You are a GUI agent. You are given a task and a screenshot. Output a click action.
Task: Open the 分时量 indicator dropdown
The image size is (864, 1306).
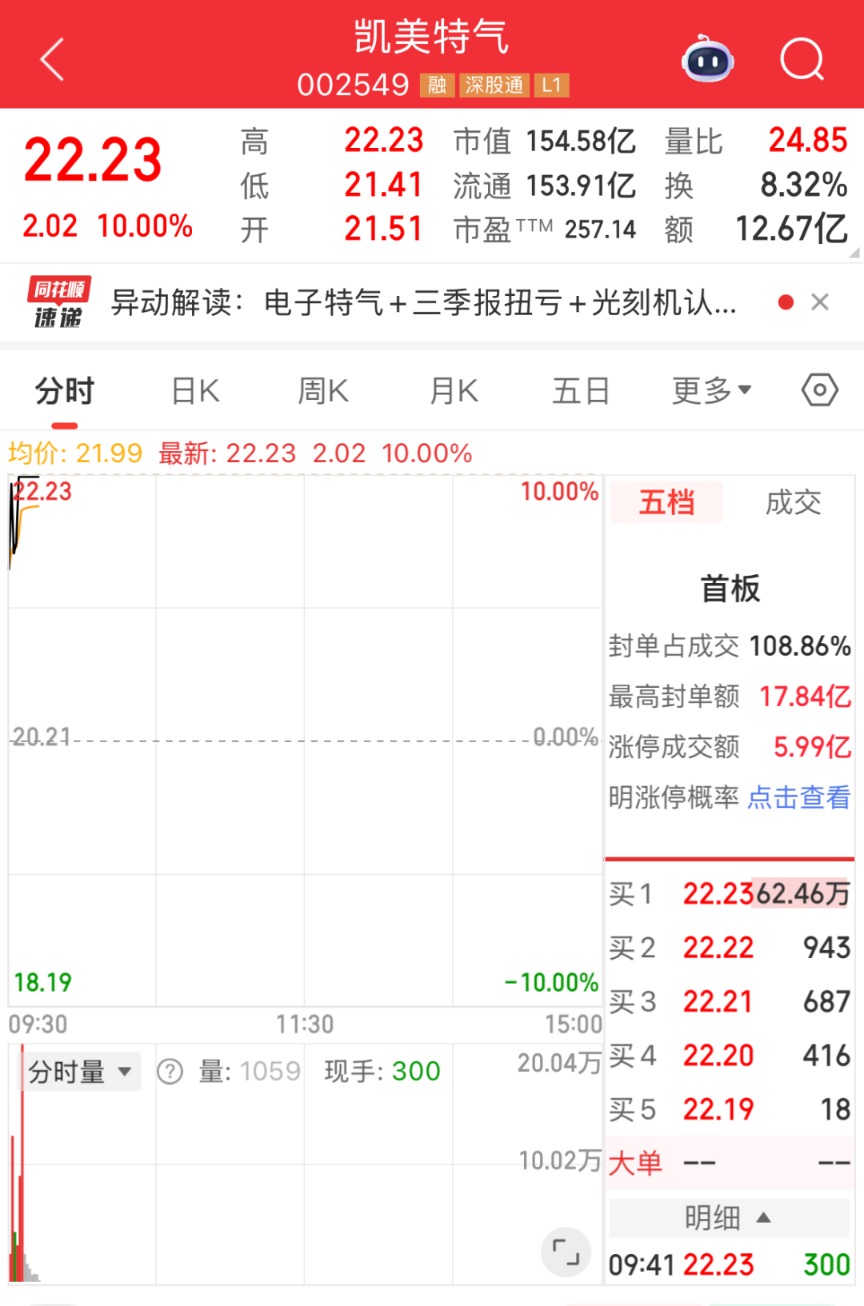coord(81,1072)
